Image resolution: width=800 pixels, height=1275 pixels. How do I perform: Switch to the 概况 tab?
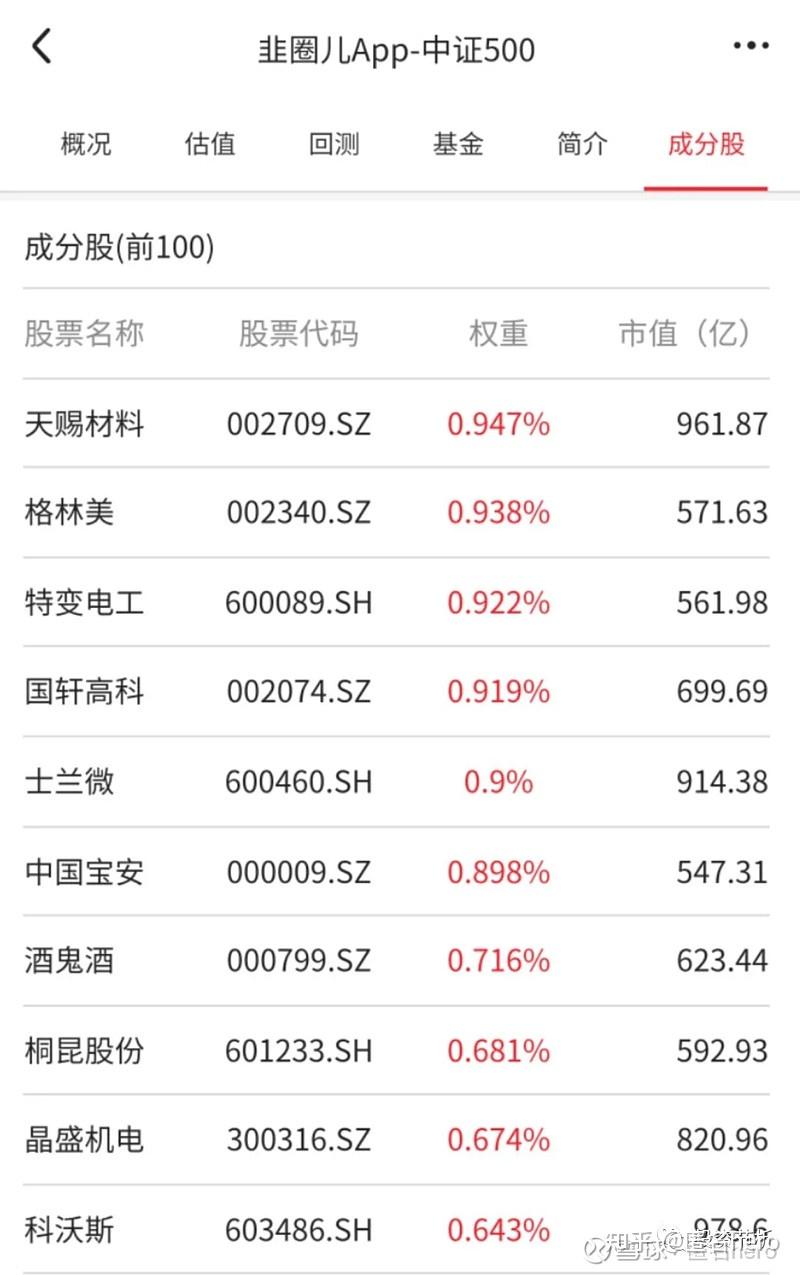86,144
